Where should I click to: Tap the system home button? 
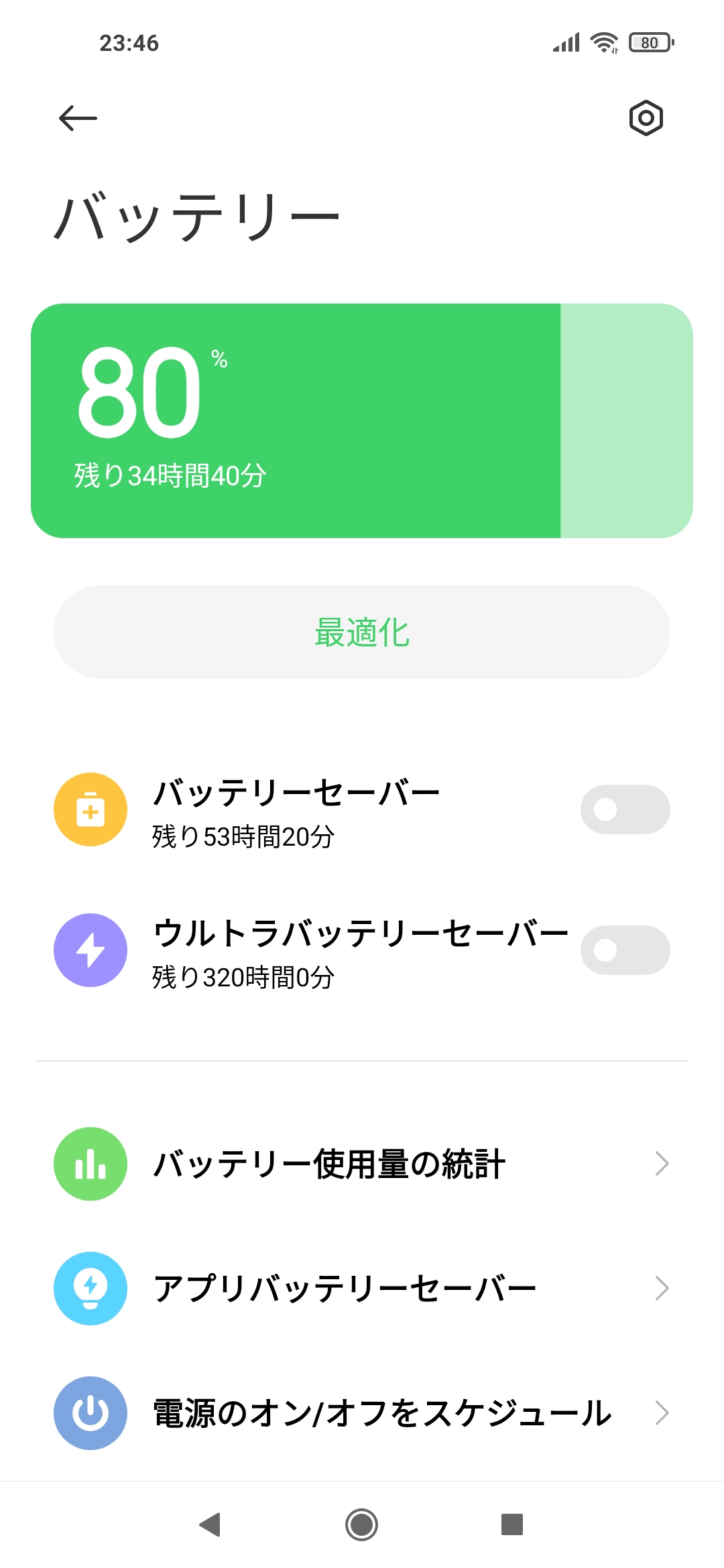(362, 1524)
